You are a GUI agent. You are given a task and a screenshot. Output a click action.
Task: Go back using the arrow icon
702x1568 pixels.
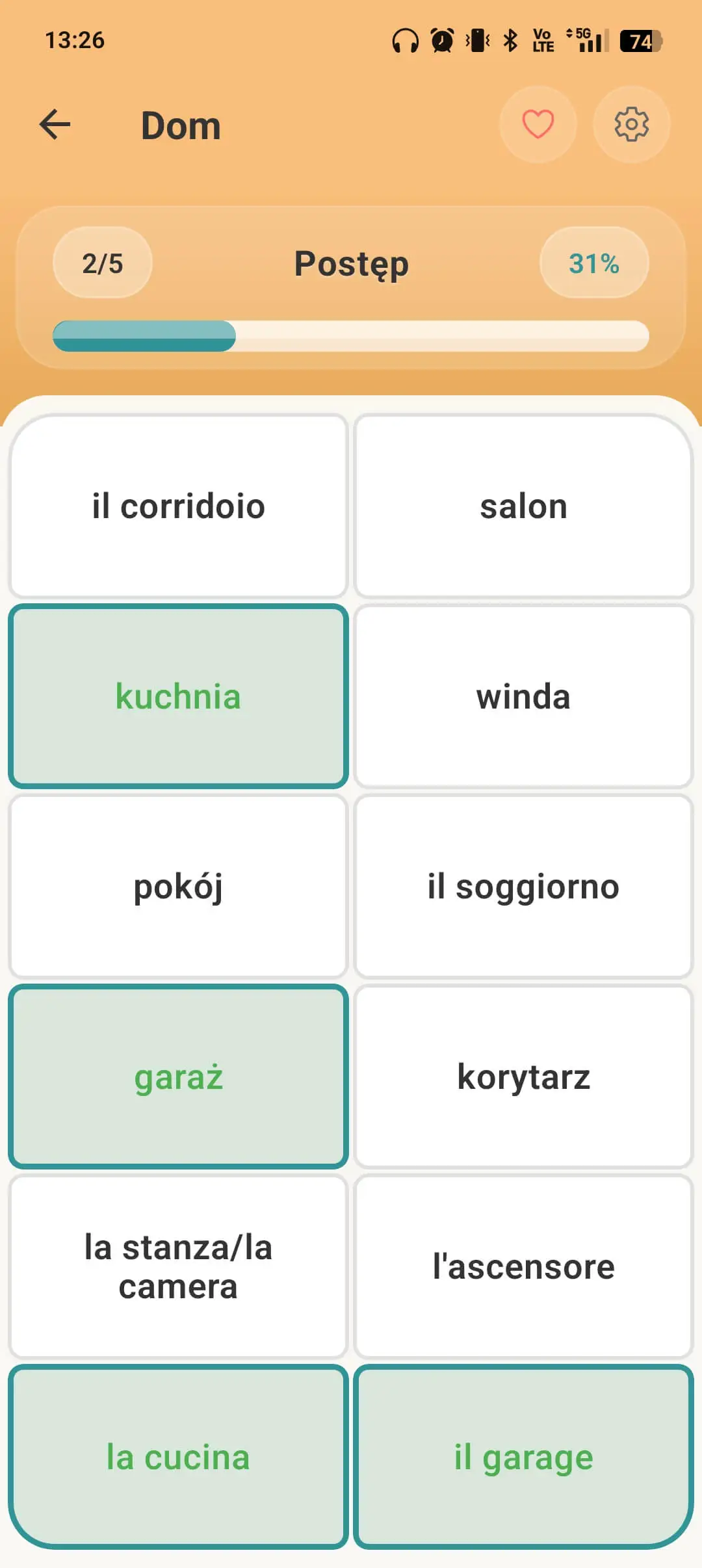[55, 124]
